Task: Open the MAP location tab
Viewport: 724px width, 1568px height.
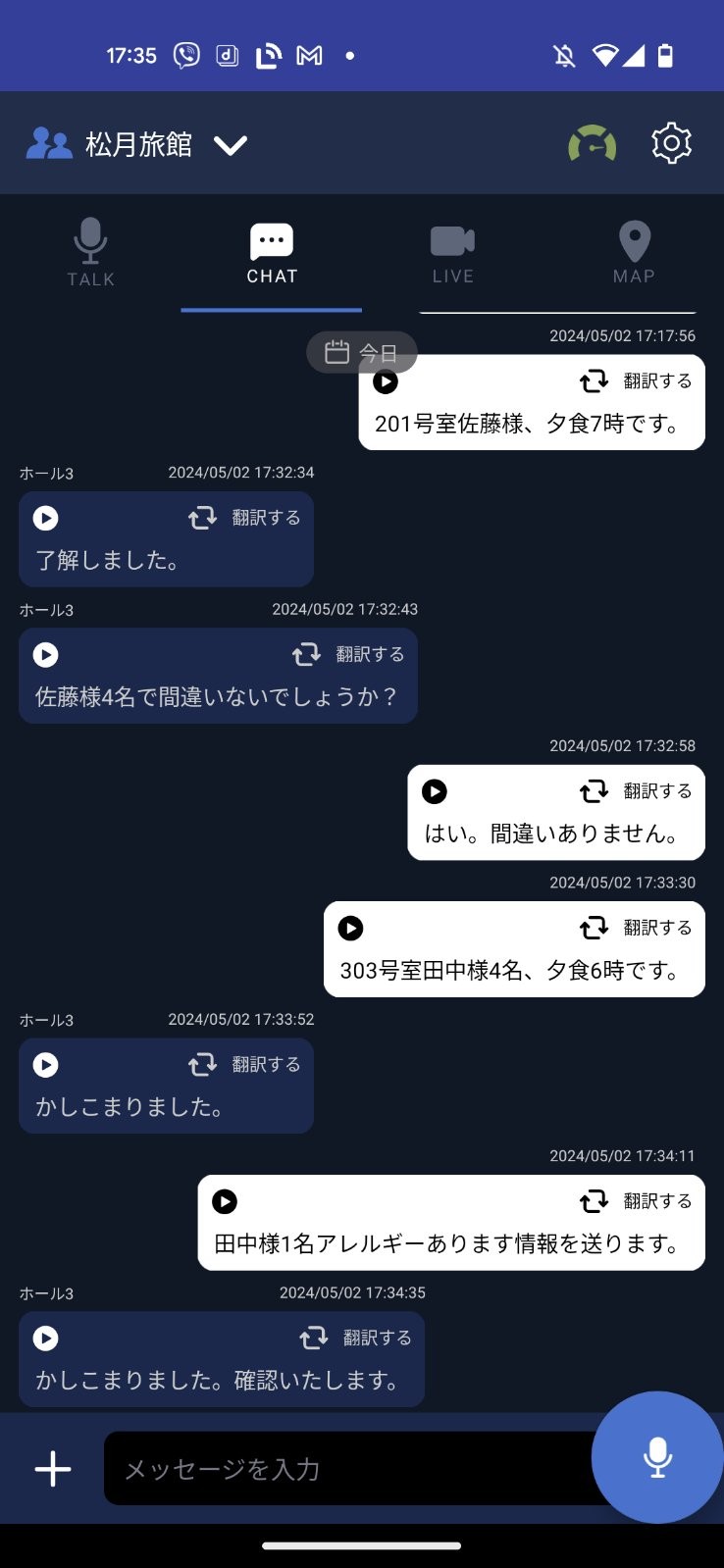Action: point(634,252)
